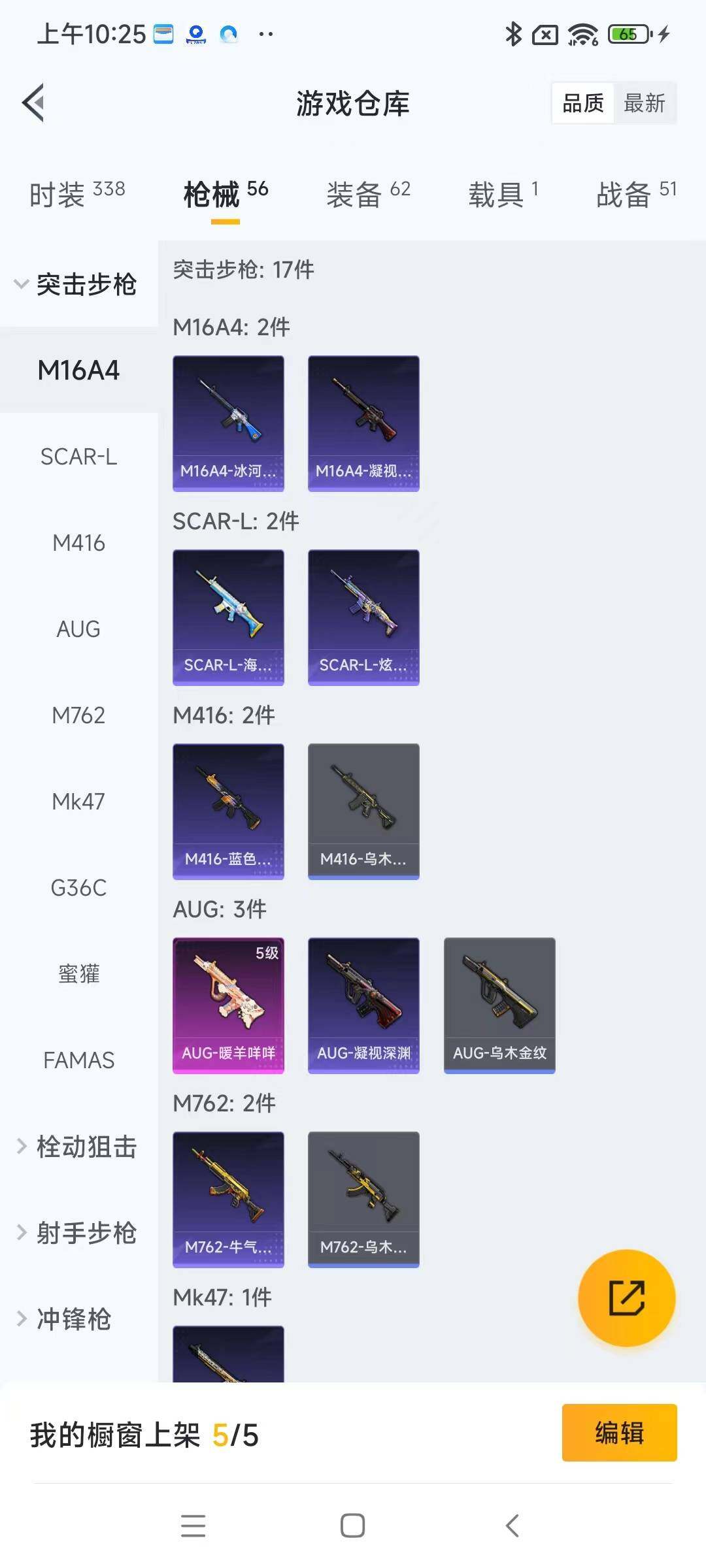Switch to the 战备 tab
The width and height of the screenshot is (706, 1568).
635,195
